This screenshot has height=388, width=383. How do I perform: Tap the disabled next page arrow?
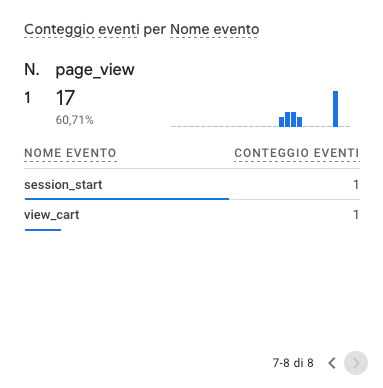tap(356, 363)
